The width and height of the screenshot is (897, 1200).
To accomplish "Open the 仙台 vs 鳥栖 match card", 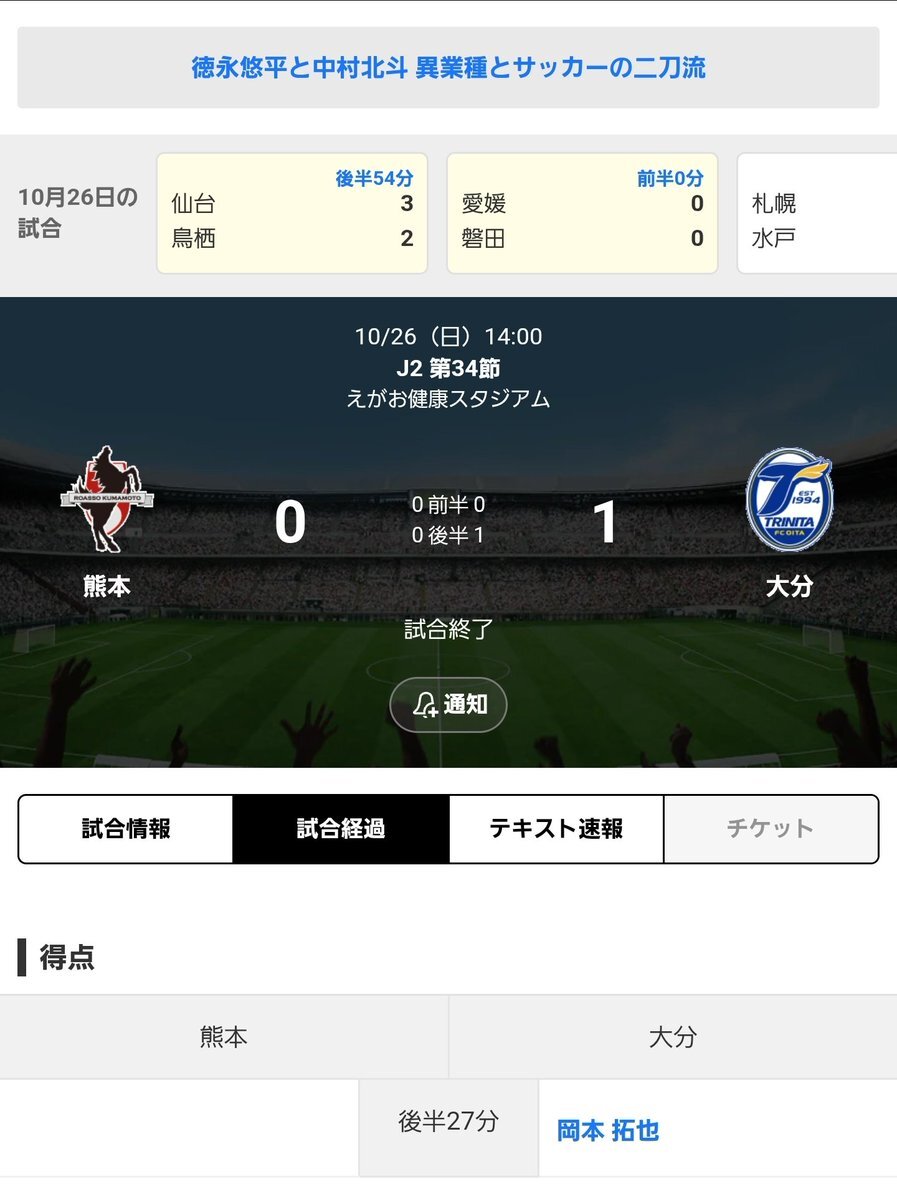I will 292,213.
